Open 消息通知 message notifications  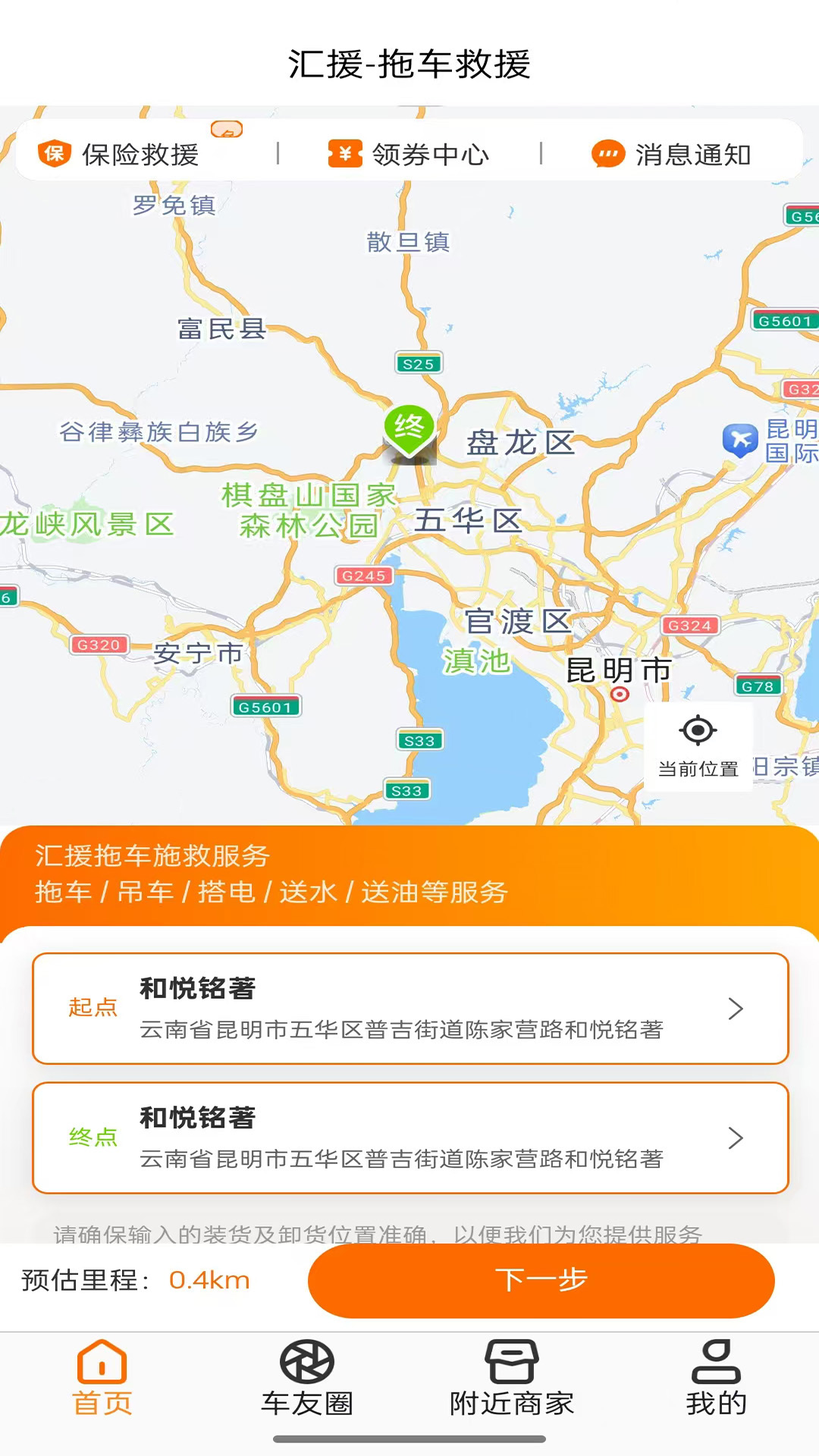pos(671,154)
